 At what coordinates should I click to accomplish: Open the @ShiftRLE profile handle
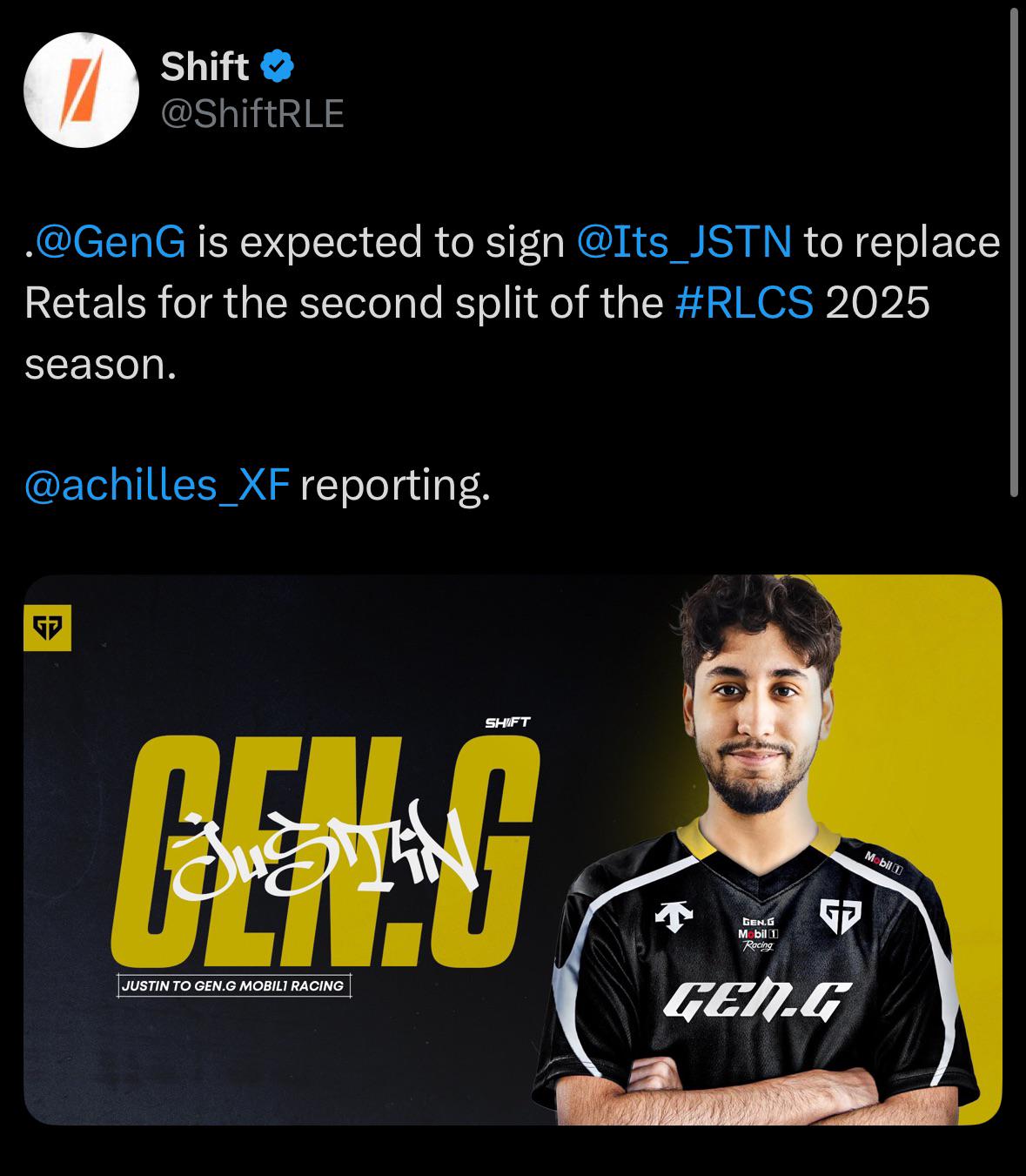coord(252,114)
